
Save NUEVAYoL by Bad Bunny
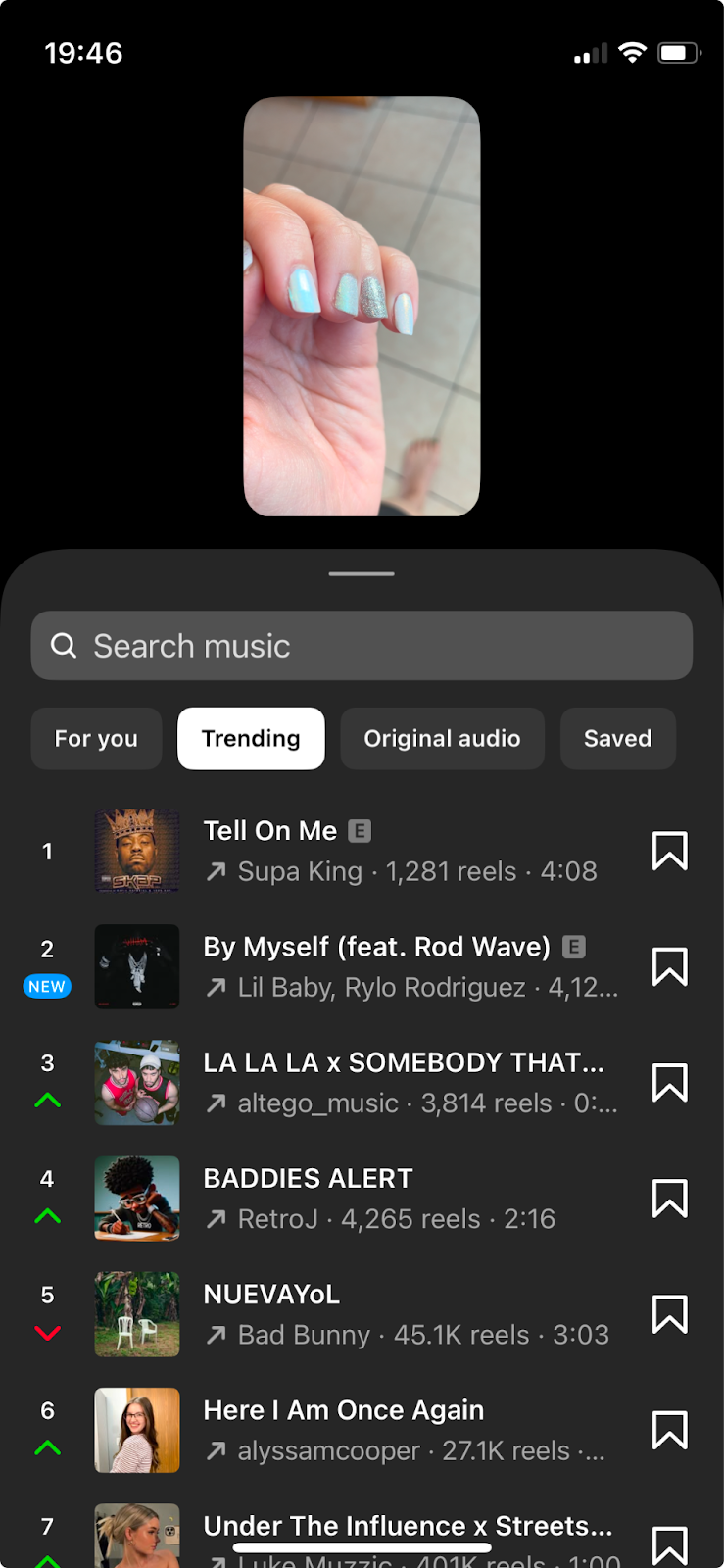pos(669,1314)
